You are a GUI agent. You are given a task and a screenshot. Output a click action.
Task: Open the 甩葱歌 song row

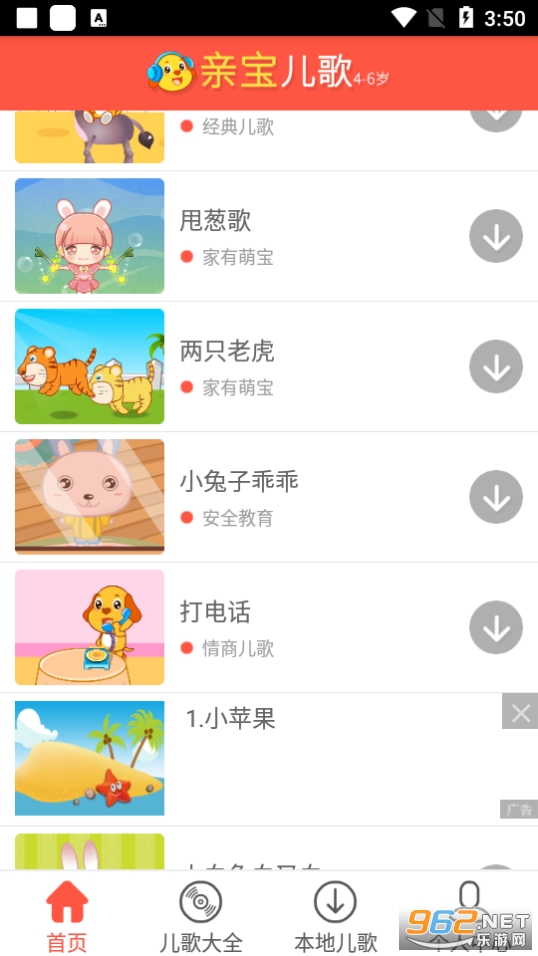[x=269, y=237]
